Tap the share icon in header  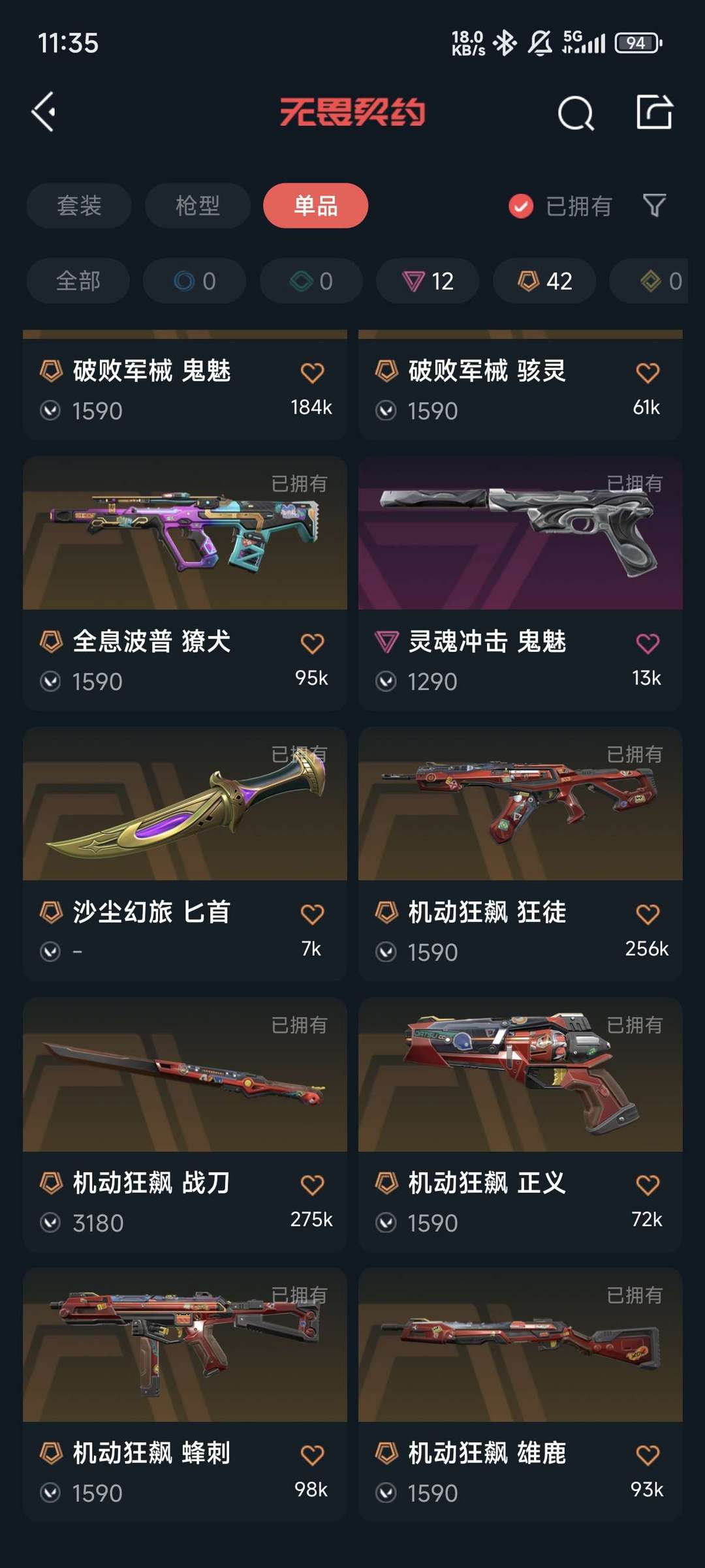(655, 112)
